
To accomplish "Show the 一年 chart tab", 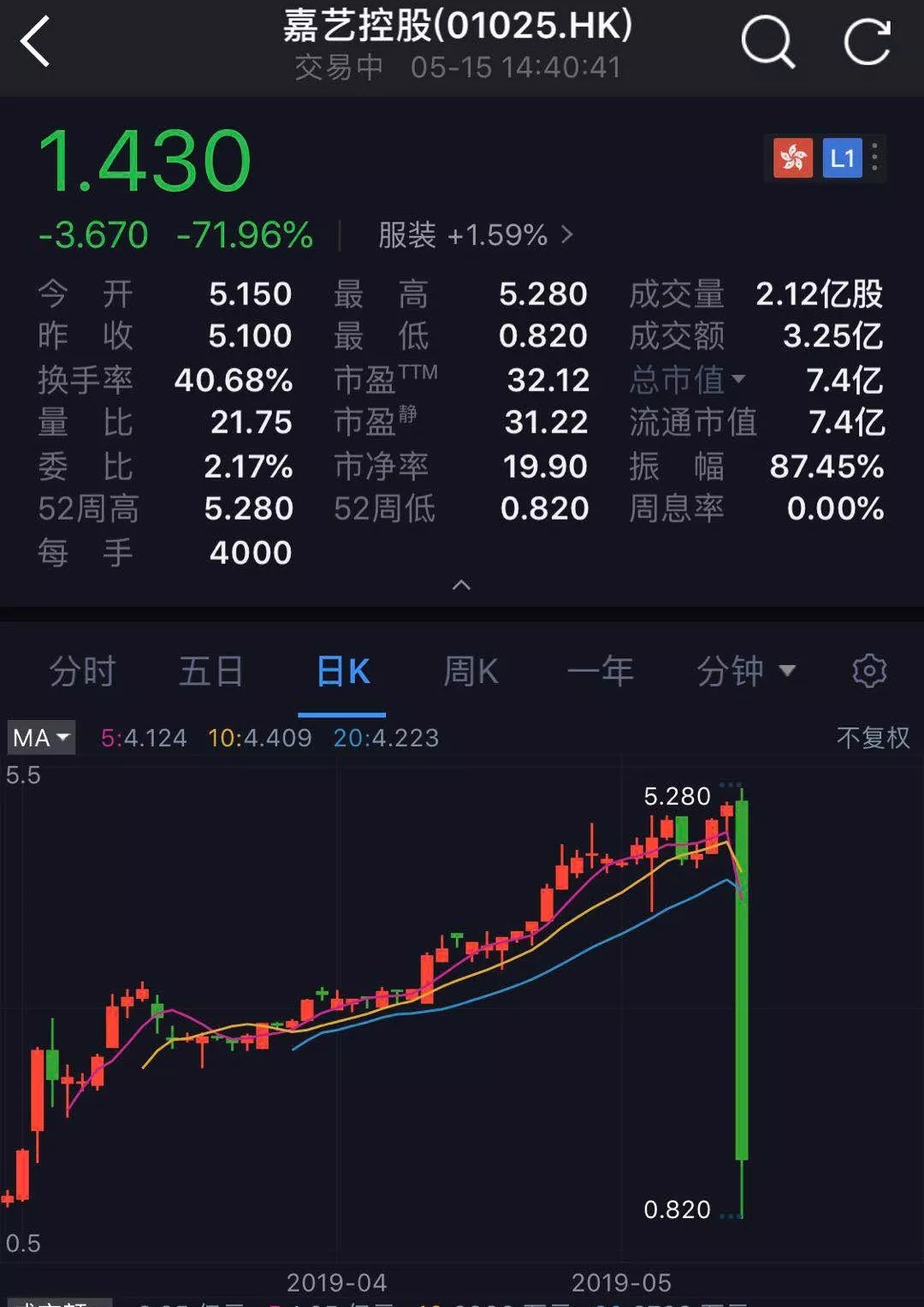I will click(x=600, y=672).
